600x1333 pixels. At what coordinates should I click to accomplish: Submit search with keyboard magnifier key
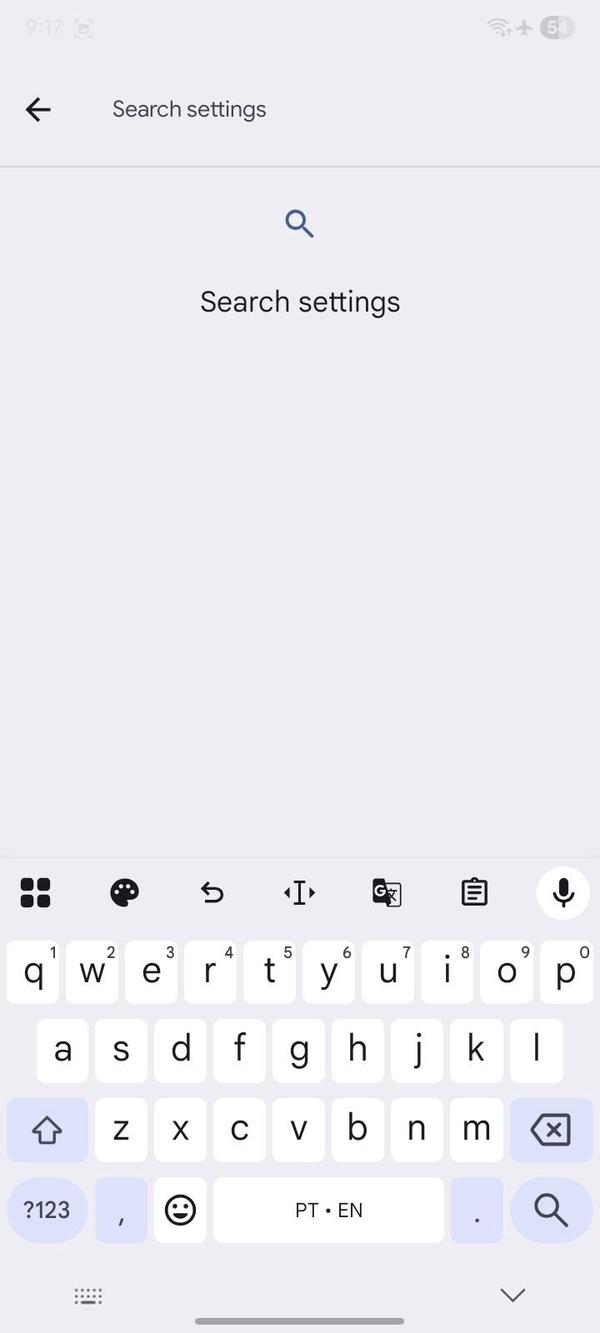551,1210
